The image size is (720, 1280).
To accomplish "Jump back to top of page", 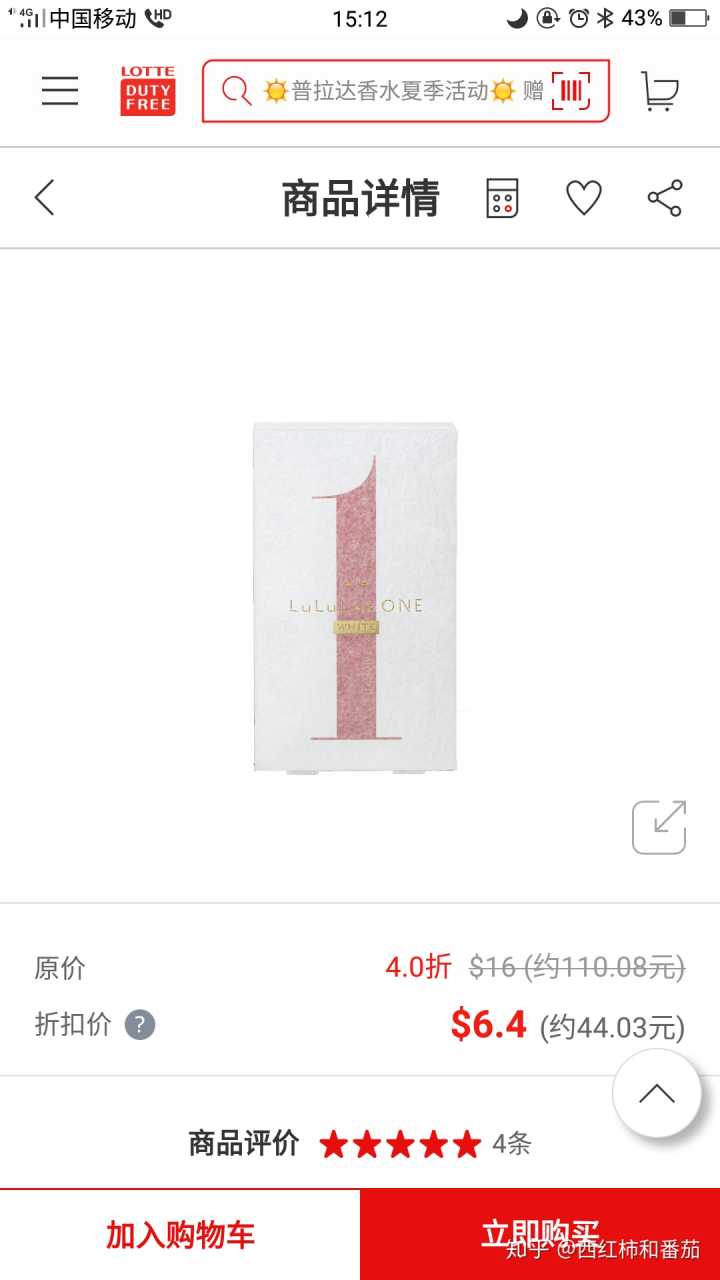I will point(657,1093).
